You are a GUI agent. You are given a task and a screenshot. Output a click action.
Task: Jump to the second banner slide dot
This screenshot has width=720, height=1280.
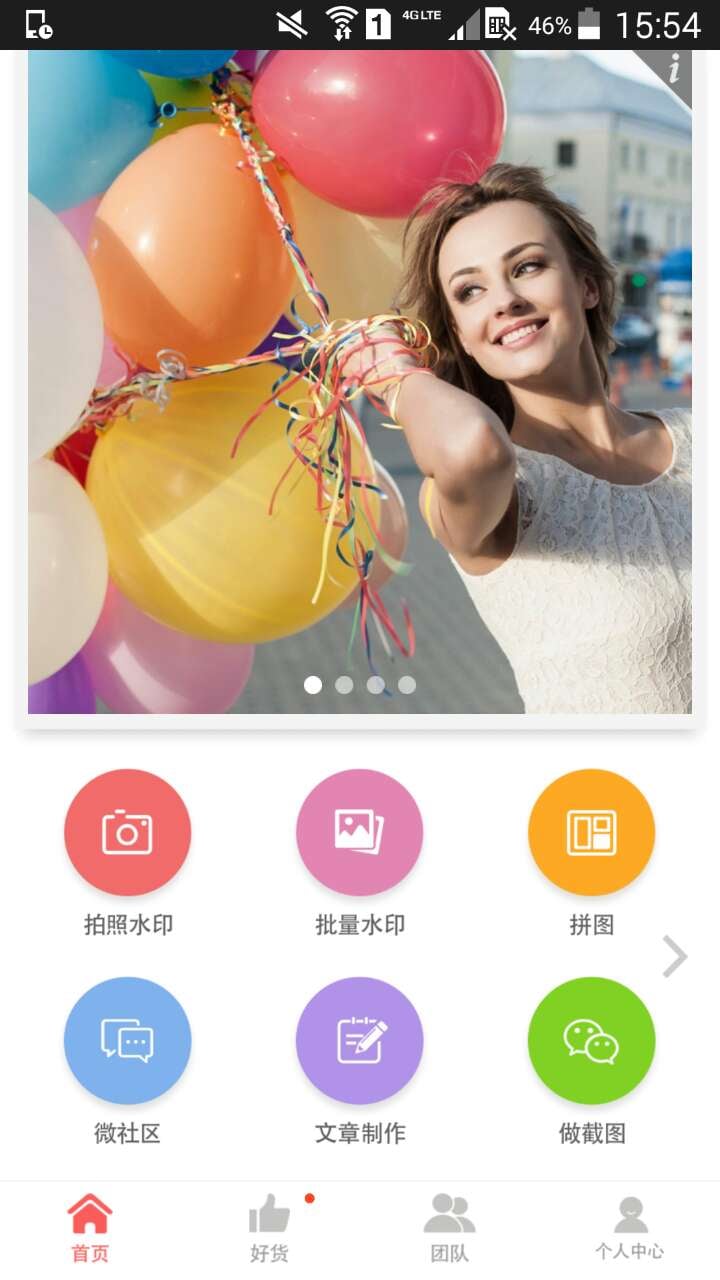pyautogui.click(x=344, y=685)
